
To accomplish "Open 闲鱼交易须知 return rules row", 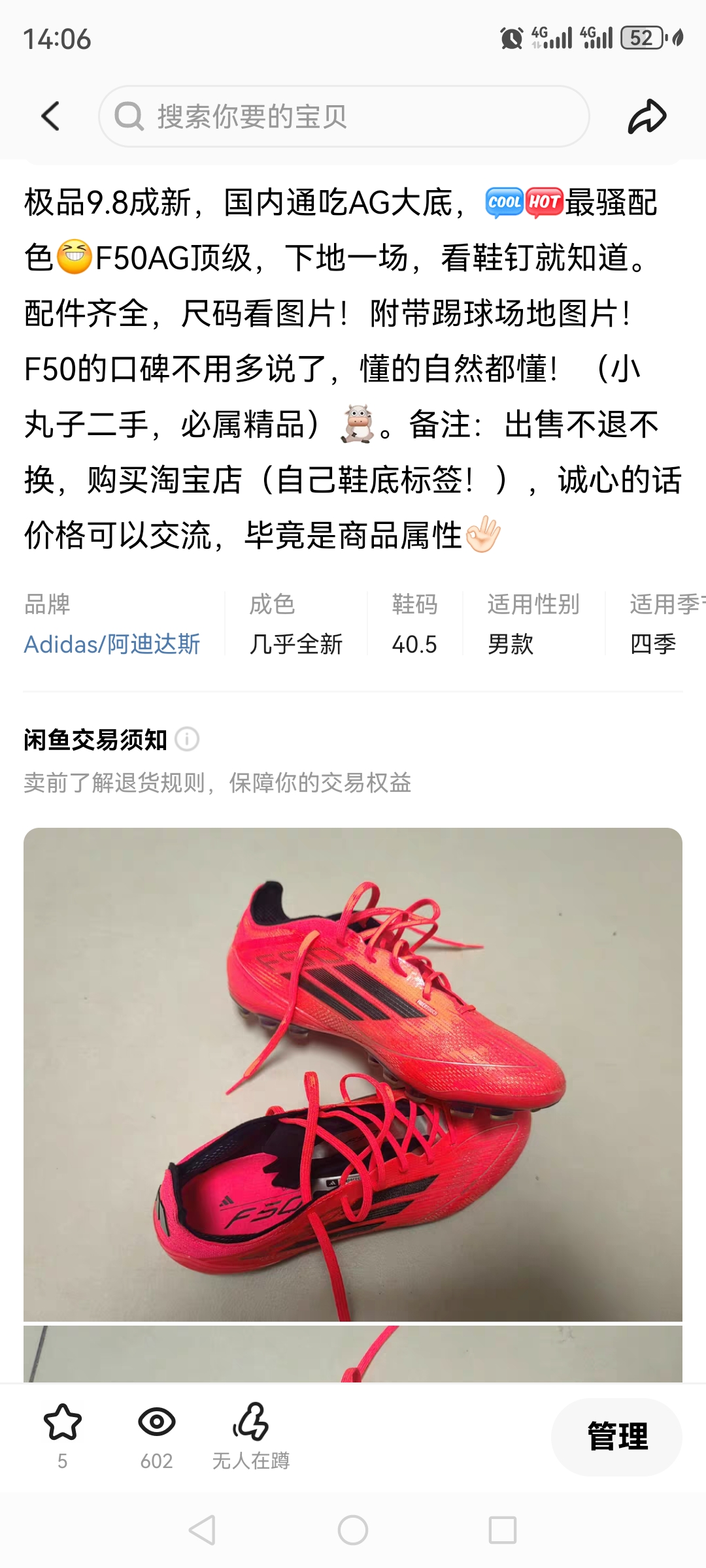I will point(353,761).
